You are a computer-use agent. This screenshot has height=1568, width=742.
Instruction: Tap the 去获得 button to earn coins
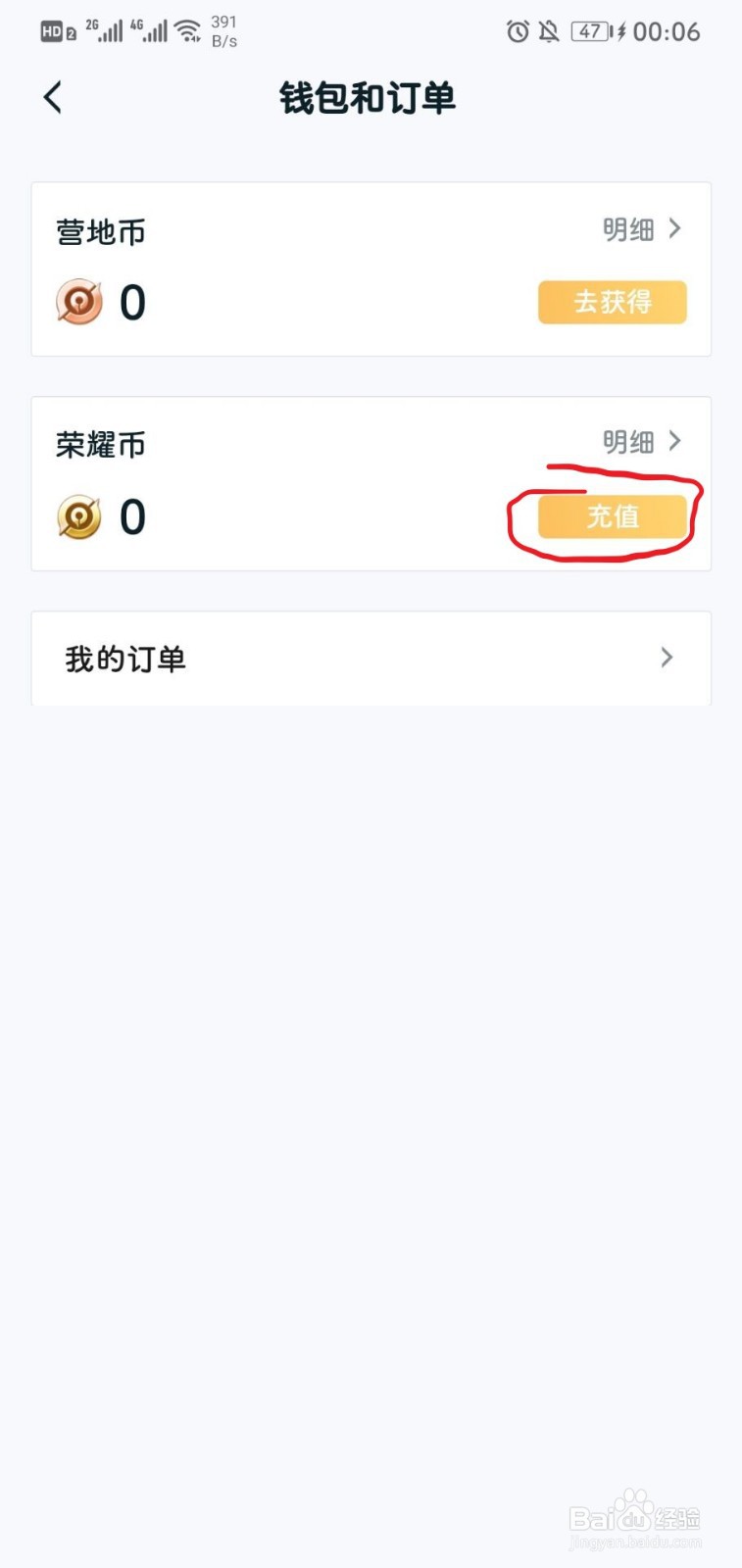(612, 303)
